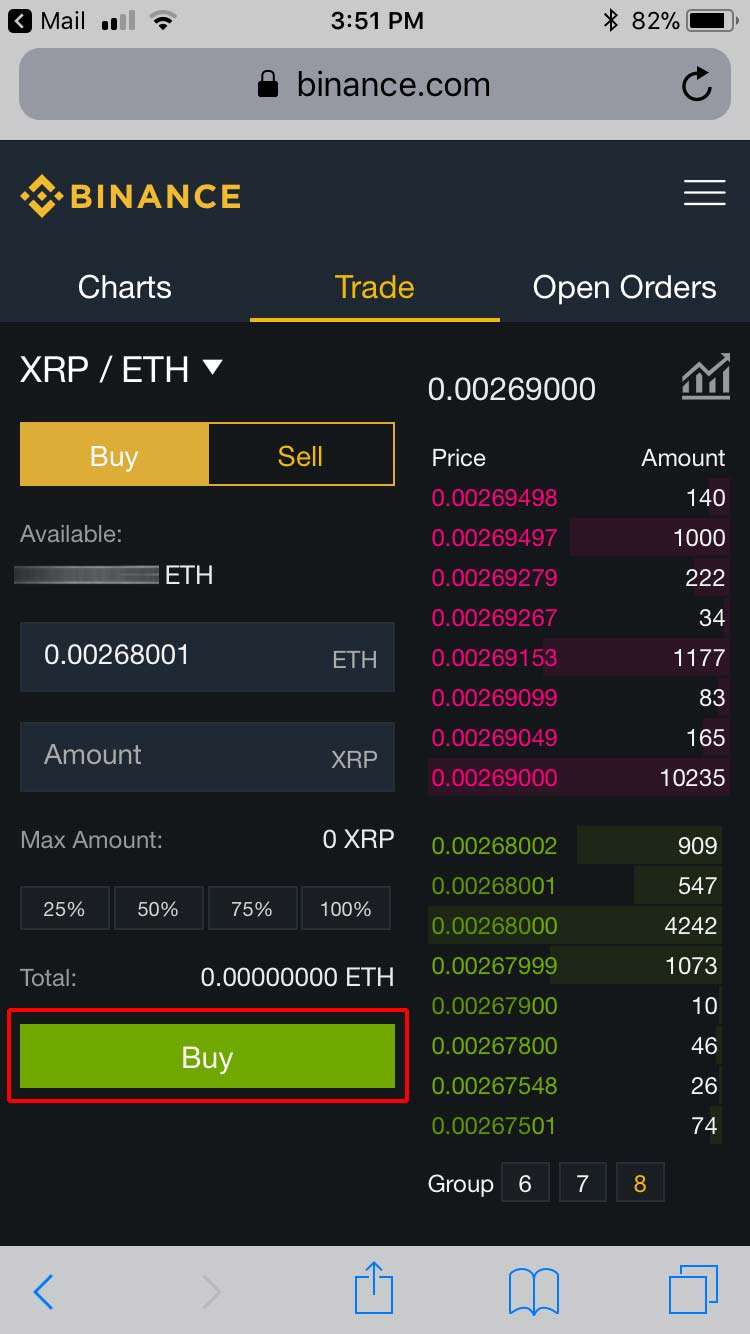Choose 50% of max amount

click(x=158, y=909)
